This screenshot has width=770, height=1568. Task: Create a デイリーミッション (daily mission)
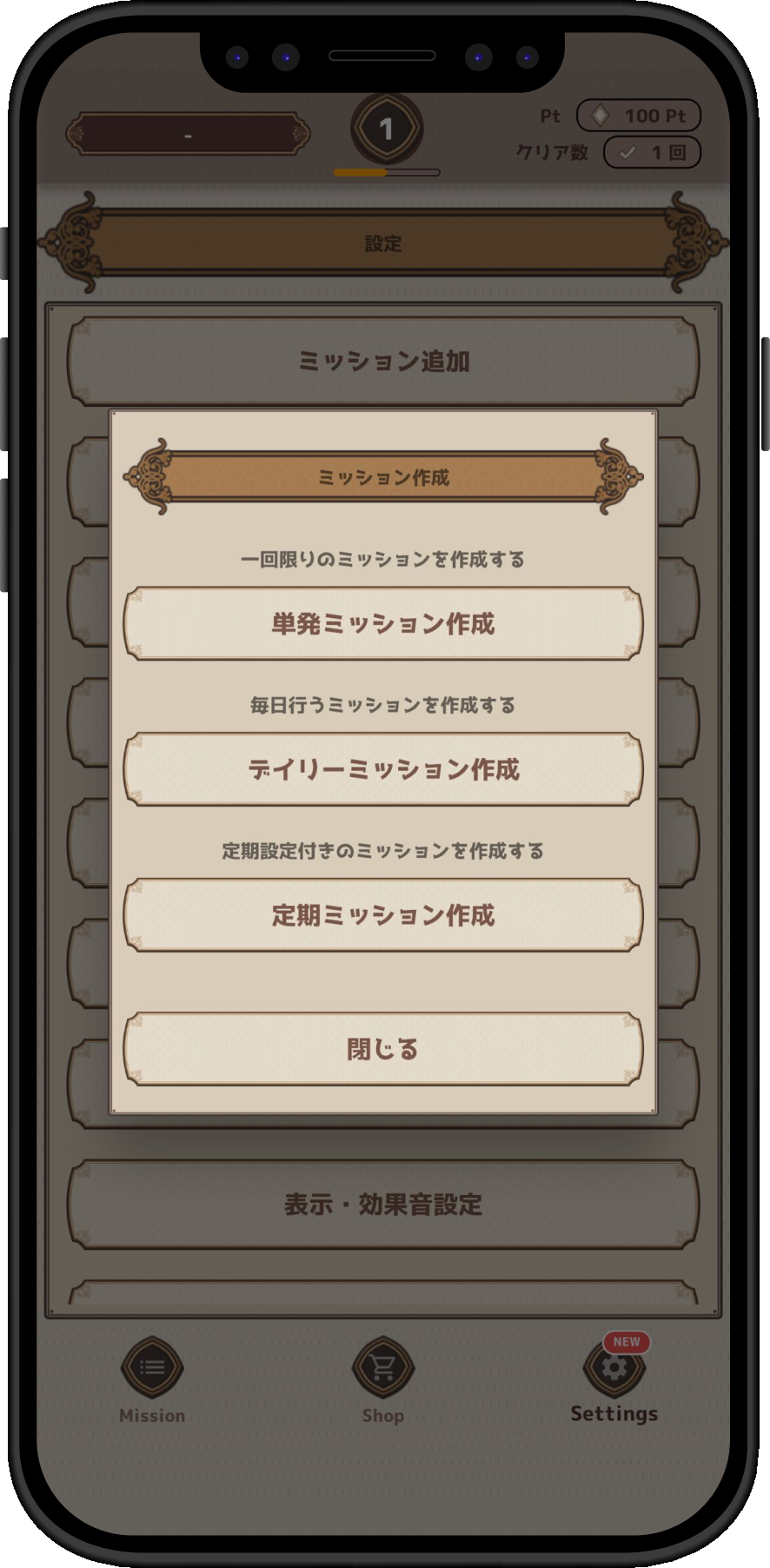click(x=382, y=769)
